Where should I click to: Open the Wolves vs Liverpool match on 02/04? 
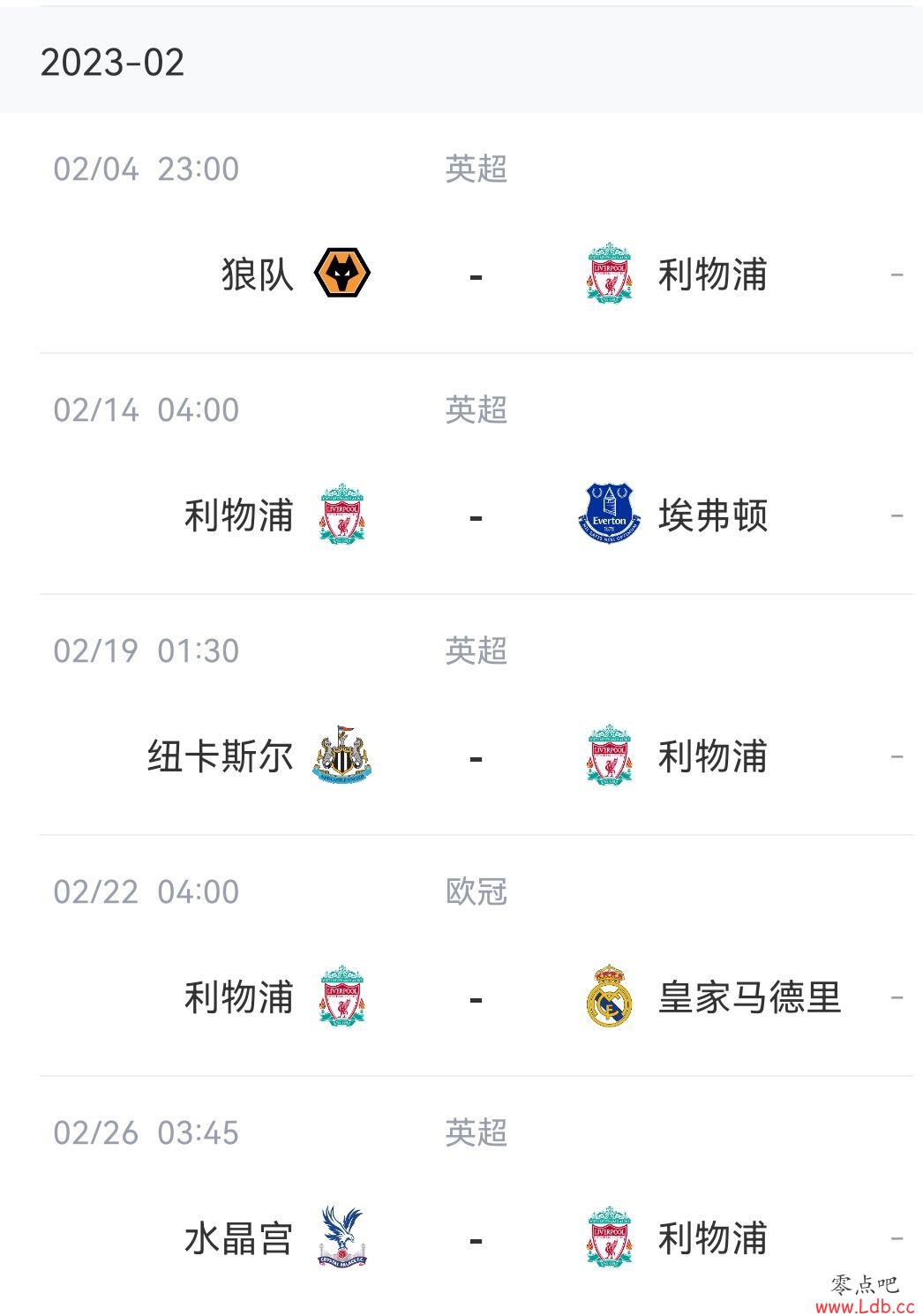(x=476, y=274)
